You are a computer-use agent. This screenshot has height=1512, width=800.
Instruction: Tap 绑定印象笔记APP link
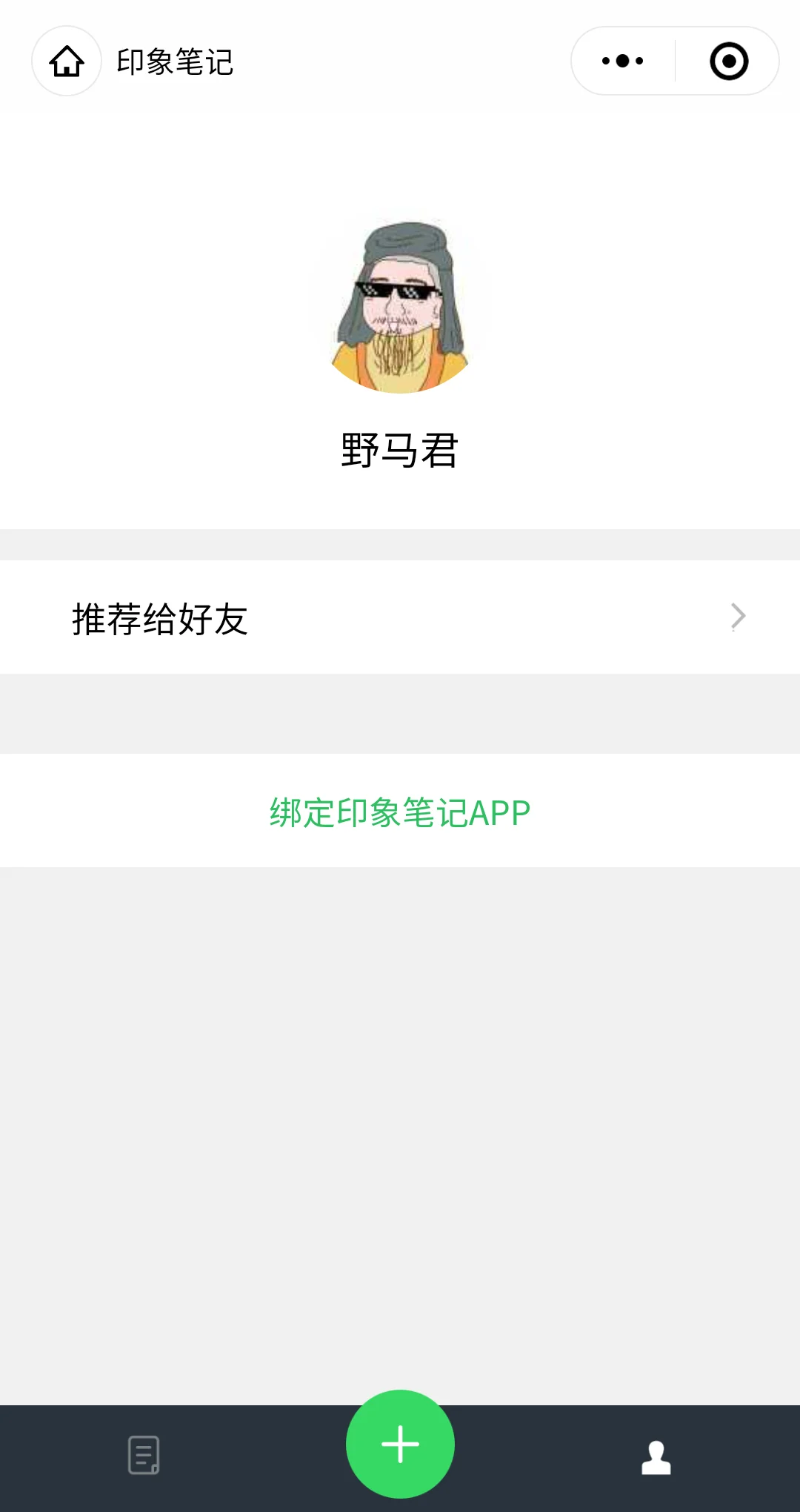[400, 812]
